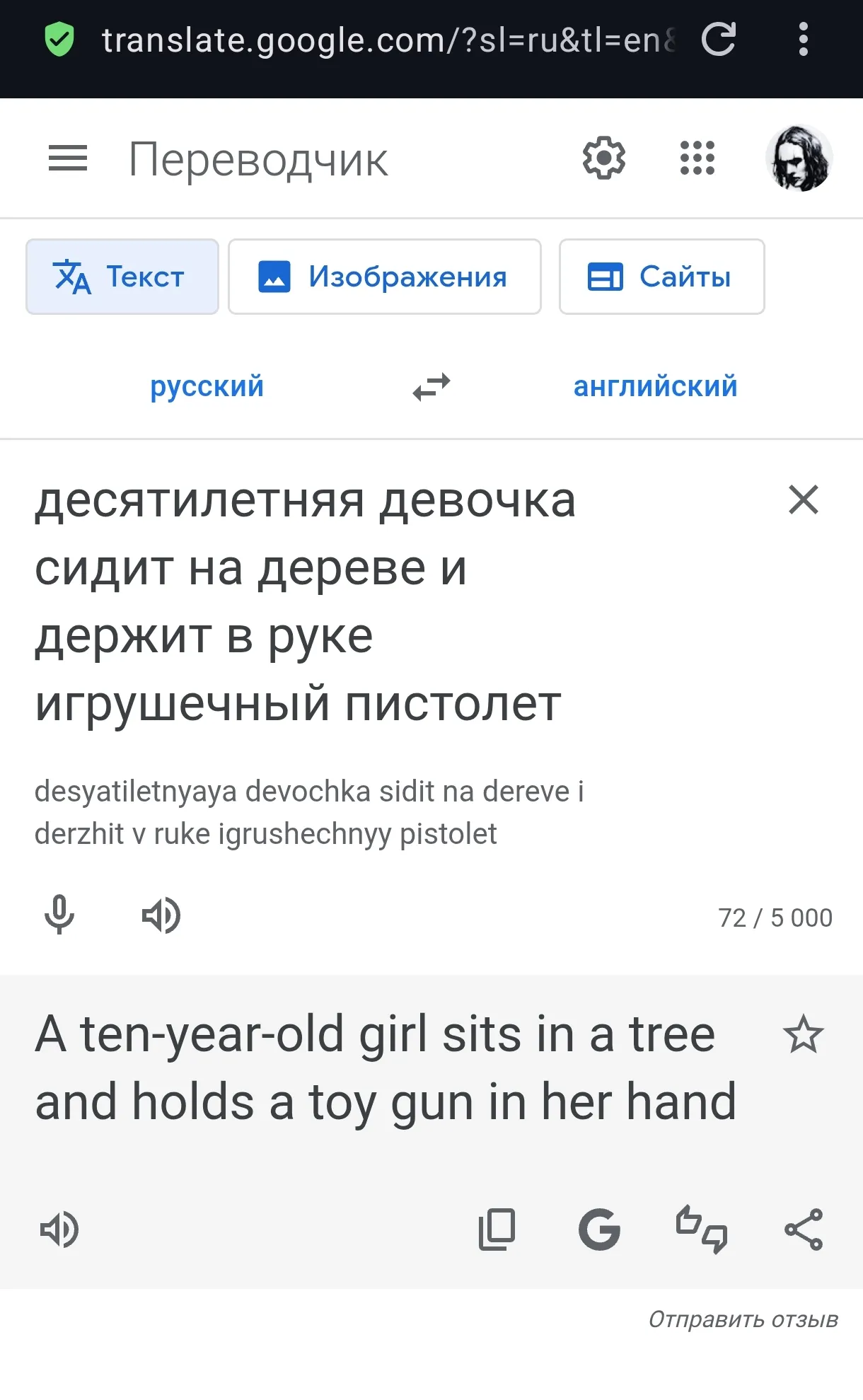The width and height of the screenshot is (863, 1400).
Task: Switch to the Сайты tab
Action: [661, 277]
